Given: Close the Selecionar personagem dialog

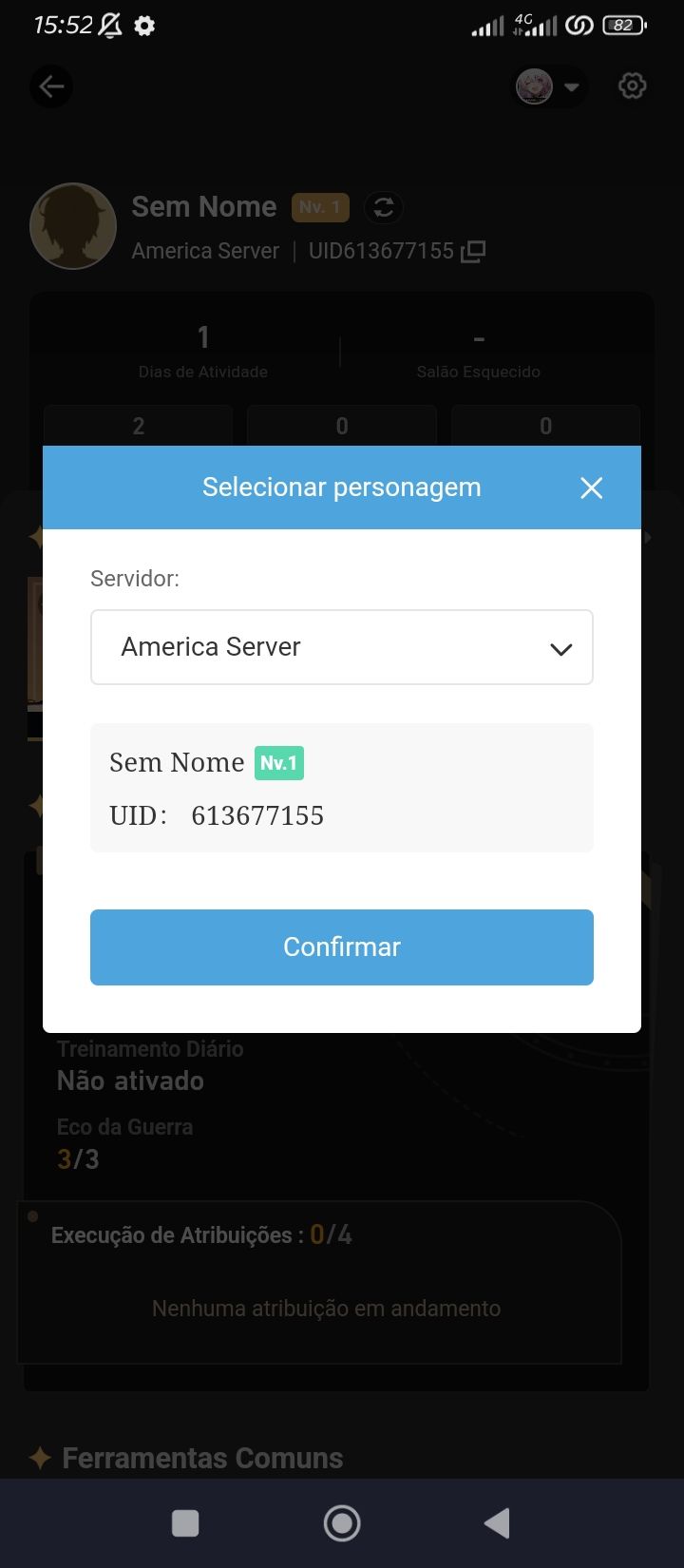Looking at the screenshot, I should pos(591,488).
